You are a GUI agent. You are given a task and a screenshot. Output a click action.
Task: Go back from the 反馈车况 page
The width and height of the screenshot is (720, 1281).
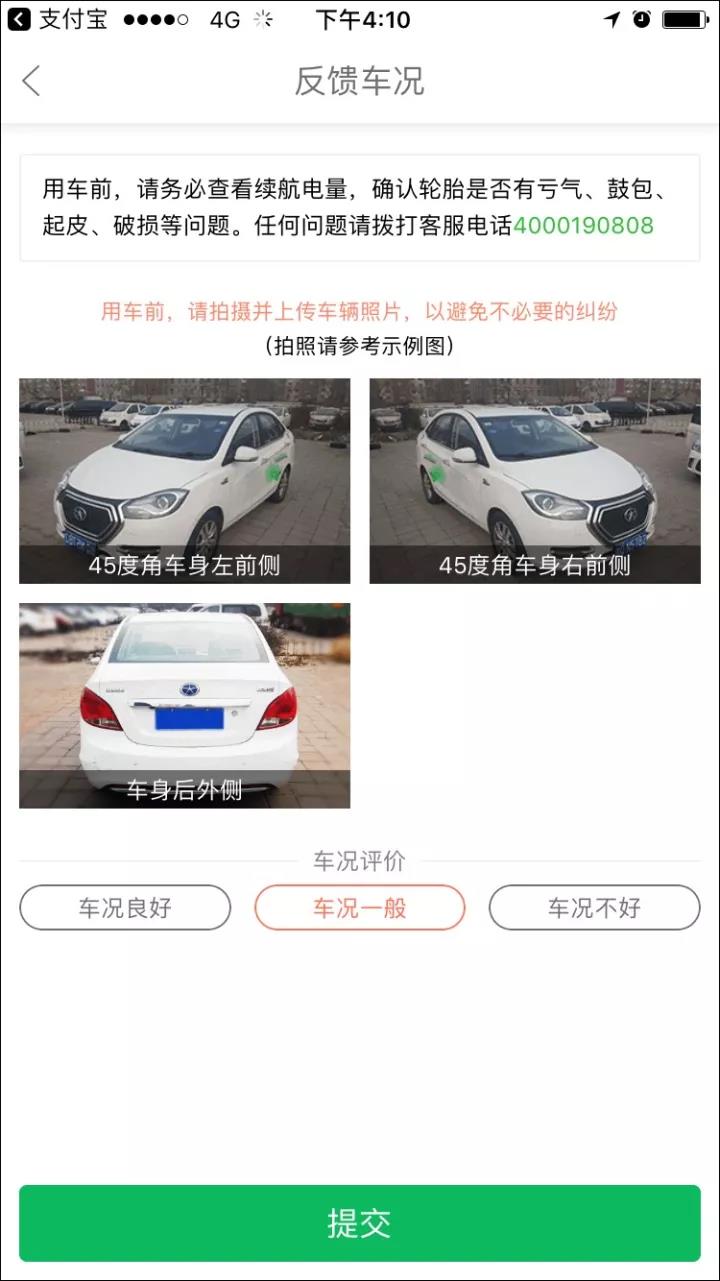(x=32, y=81)
